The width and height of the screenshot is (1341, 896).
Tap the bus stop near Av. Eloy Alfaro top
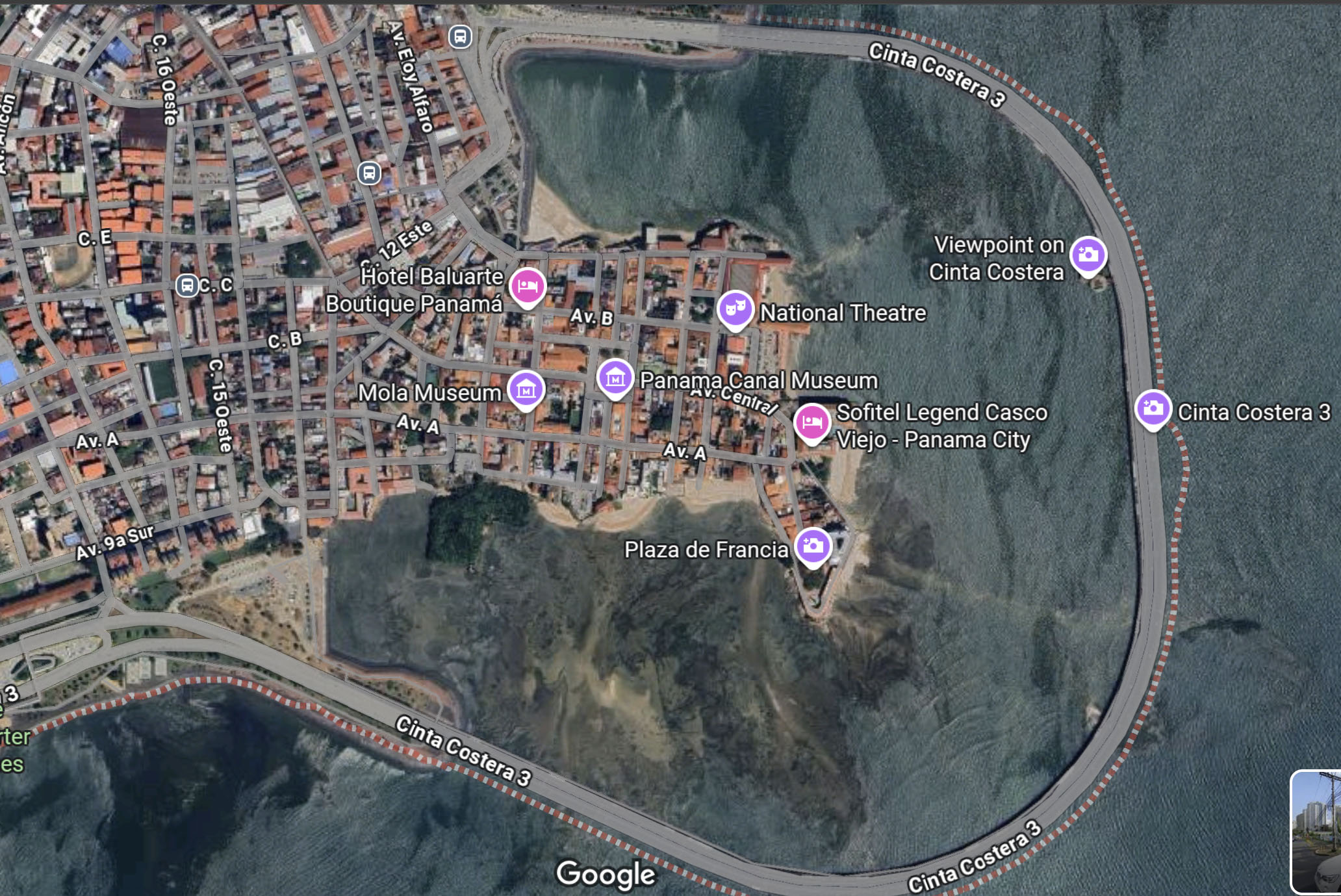pos(460,37)
